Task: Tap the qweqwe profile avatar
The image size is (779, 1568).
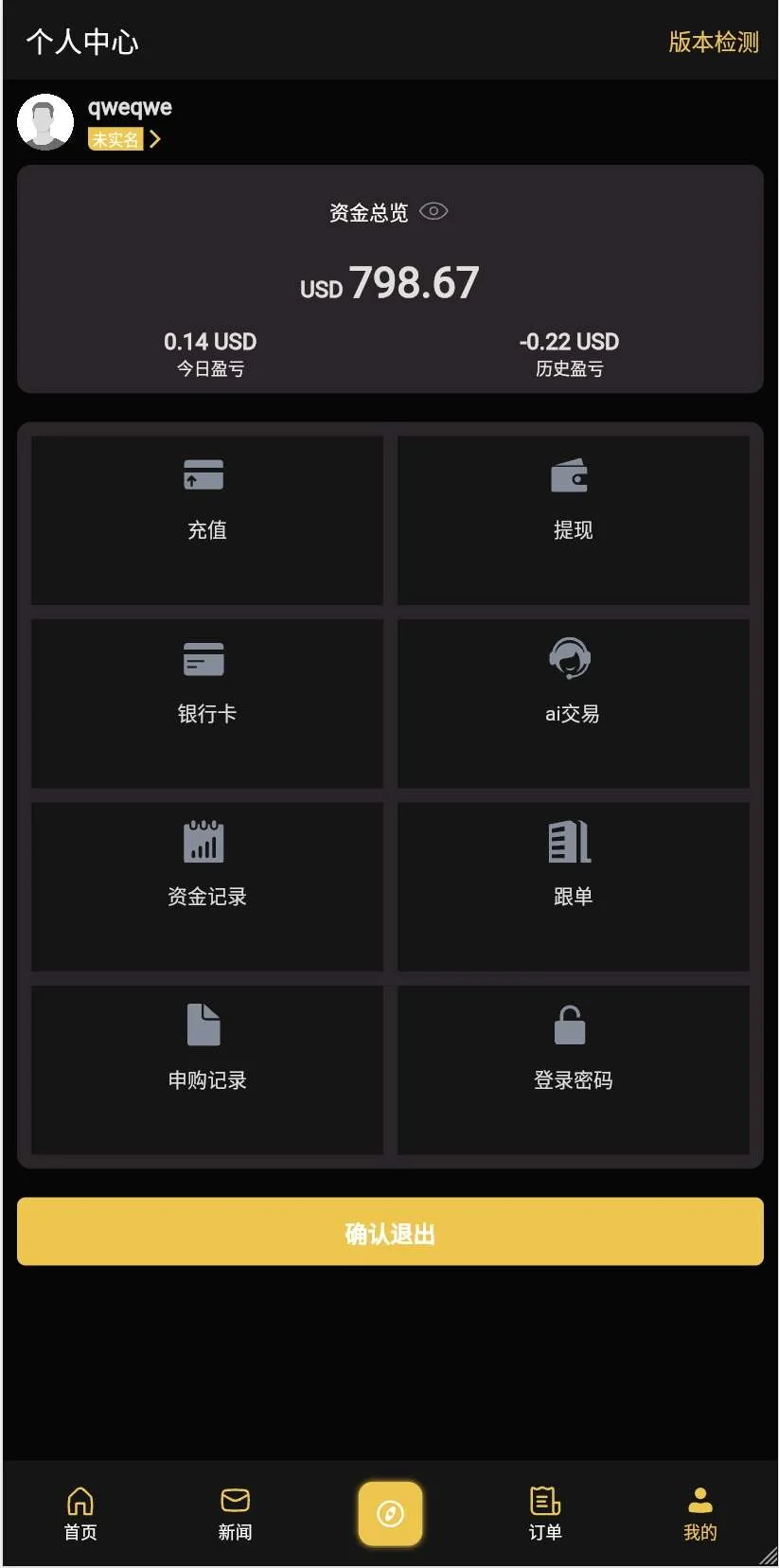Action: click(45, 122)
